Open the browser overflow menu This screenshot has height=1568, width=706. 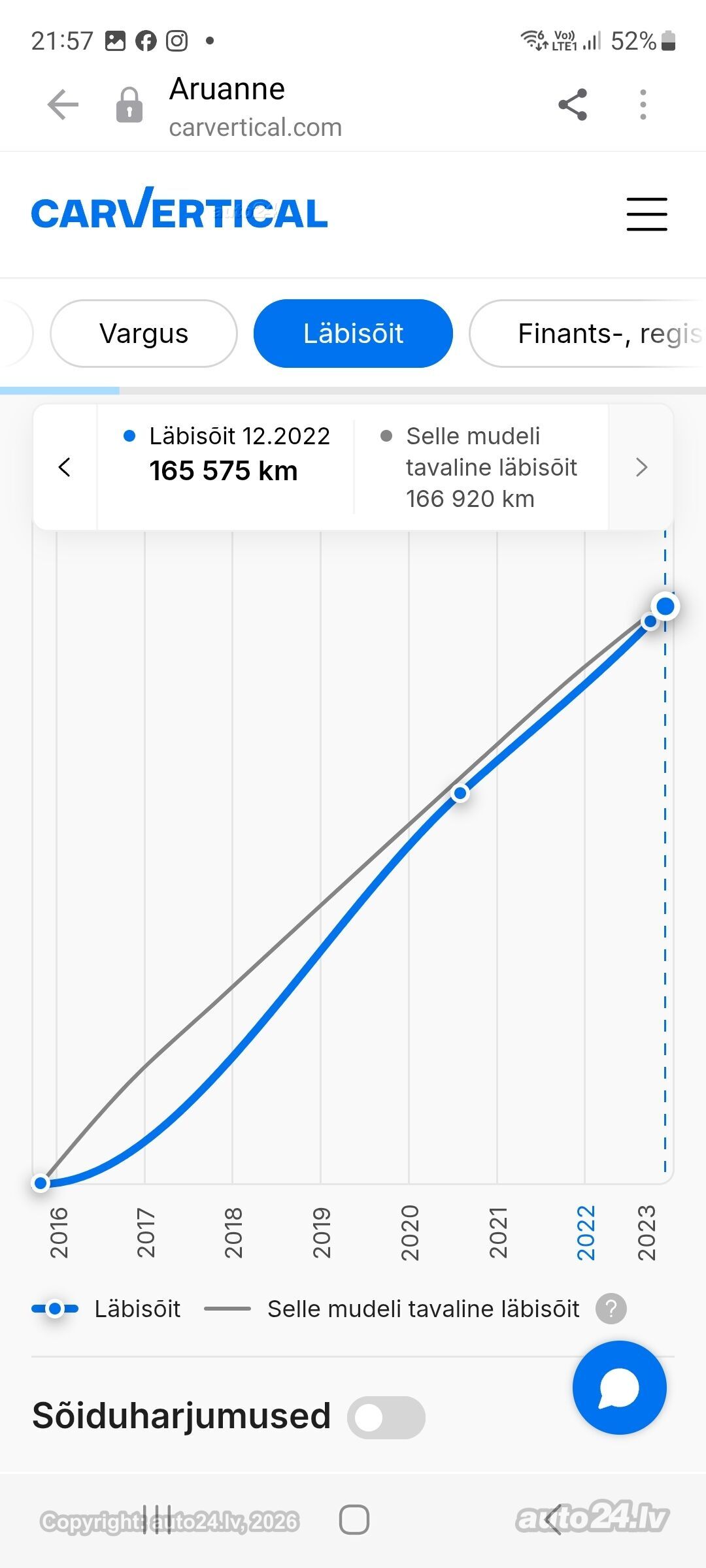click(x=643, y=105)
